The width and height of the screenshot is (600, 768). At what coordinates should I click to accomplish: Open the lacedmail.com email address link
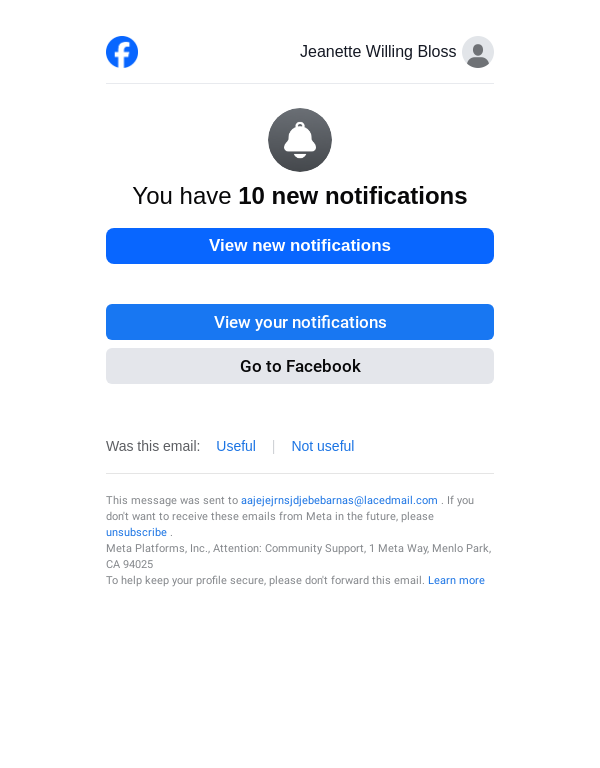pyautogui.click(x=339, y=500)
